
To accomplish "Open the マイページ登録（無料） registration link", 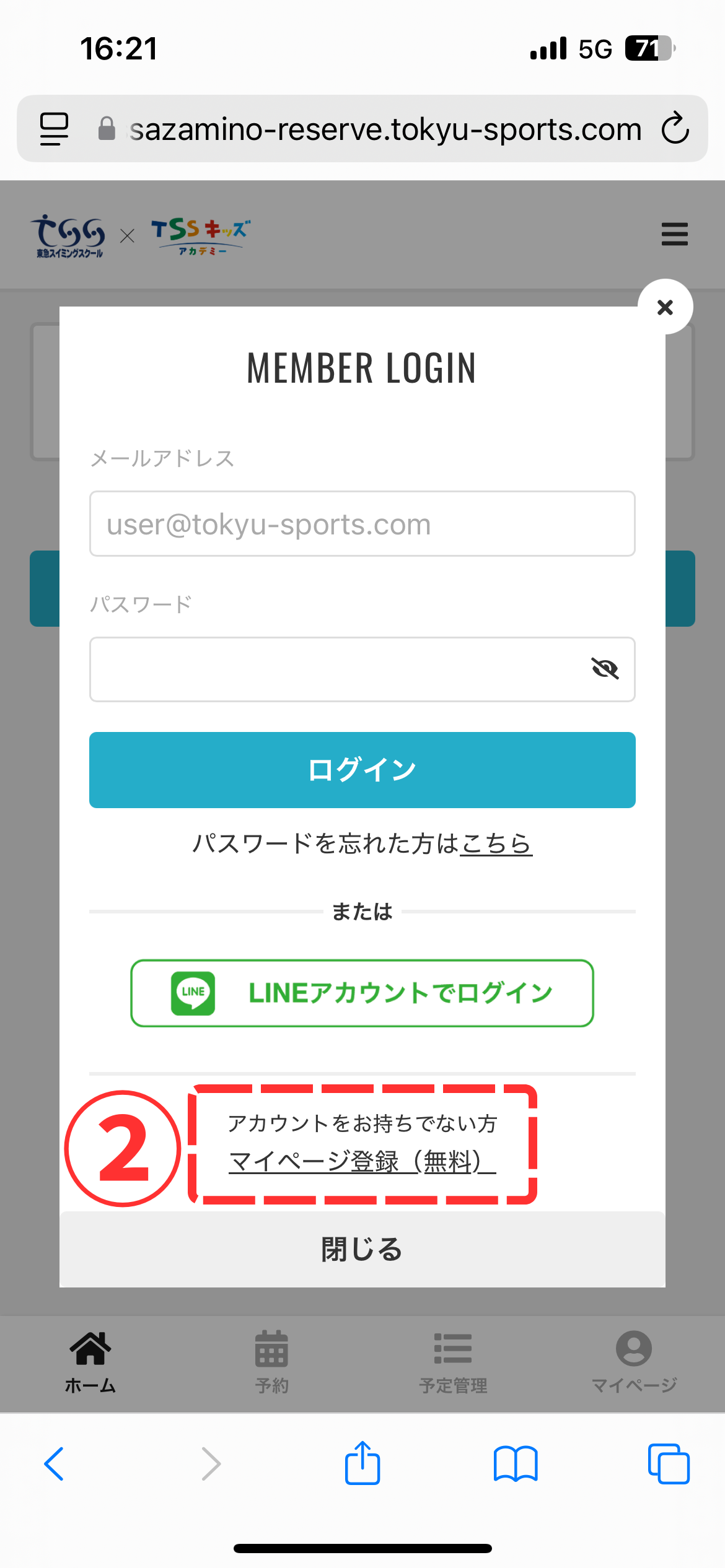I will [362, 1162].
